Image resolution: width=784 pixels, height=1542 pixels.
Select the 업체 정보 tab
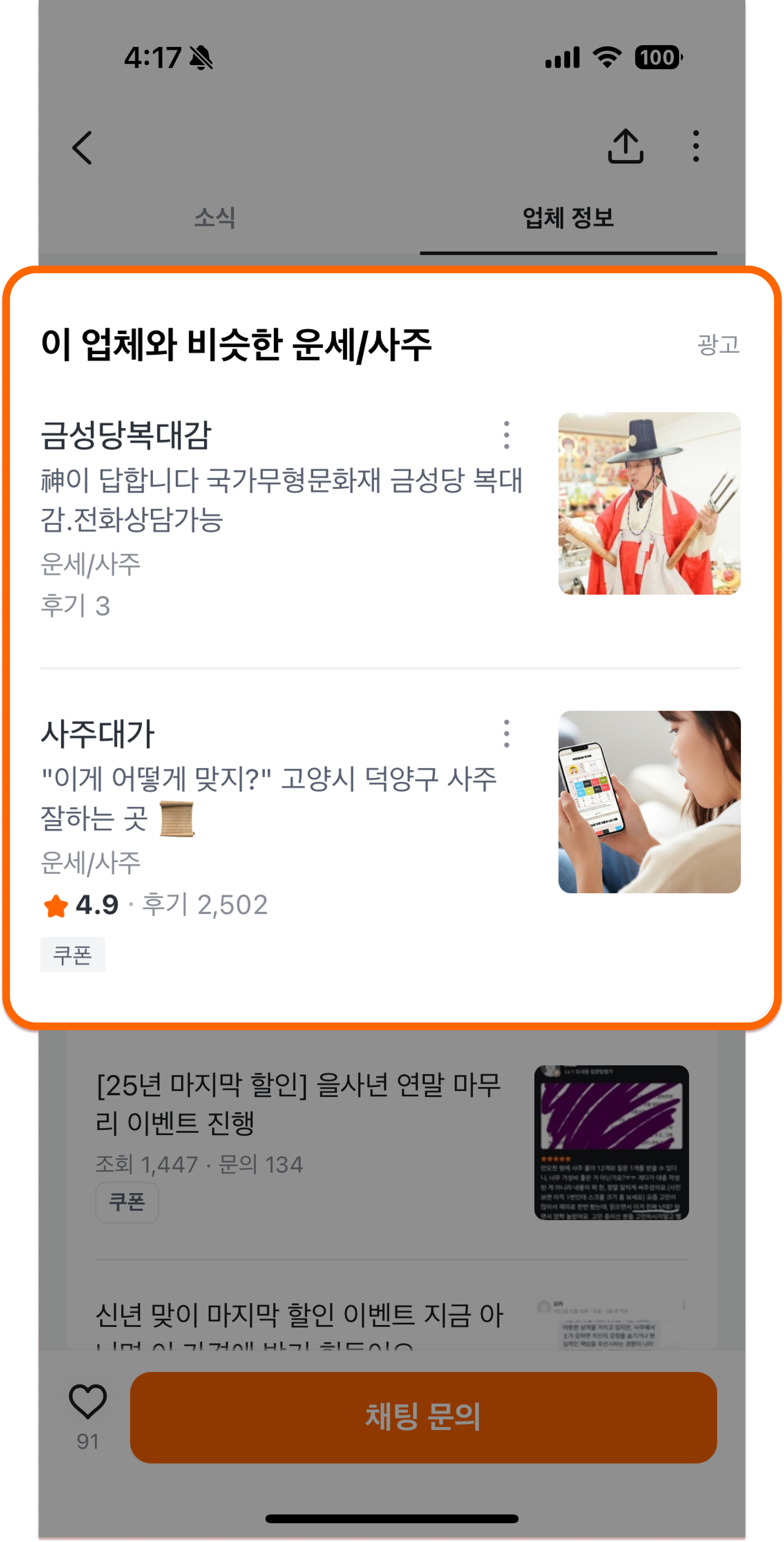568,217
